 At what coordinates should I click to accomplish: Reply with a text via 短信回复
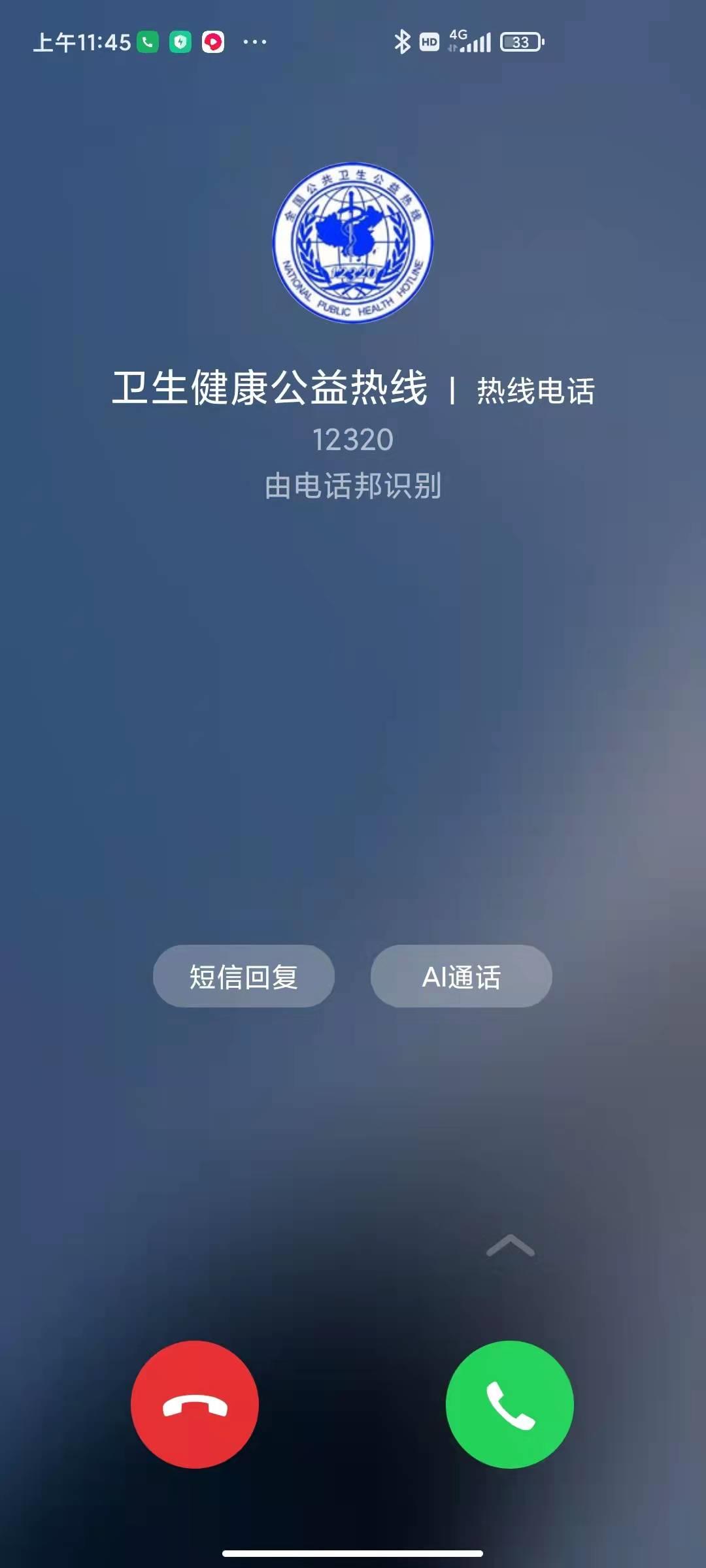click(x=244, y=976)
